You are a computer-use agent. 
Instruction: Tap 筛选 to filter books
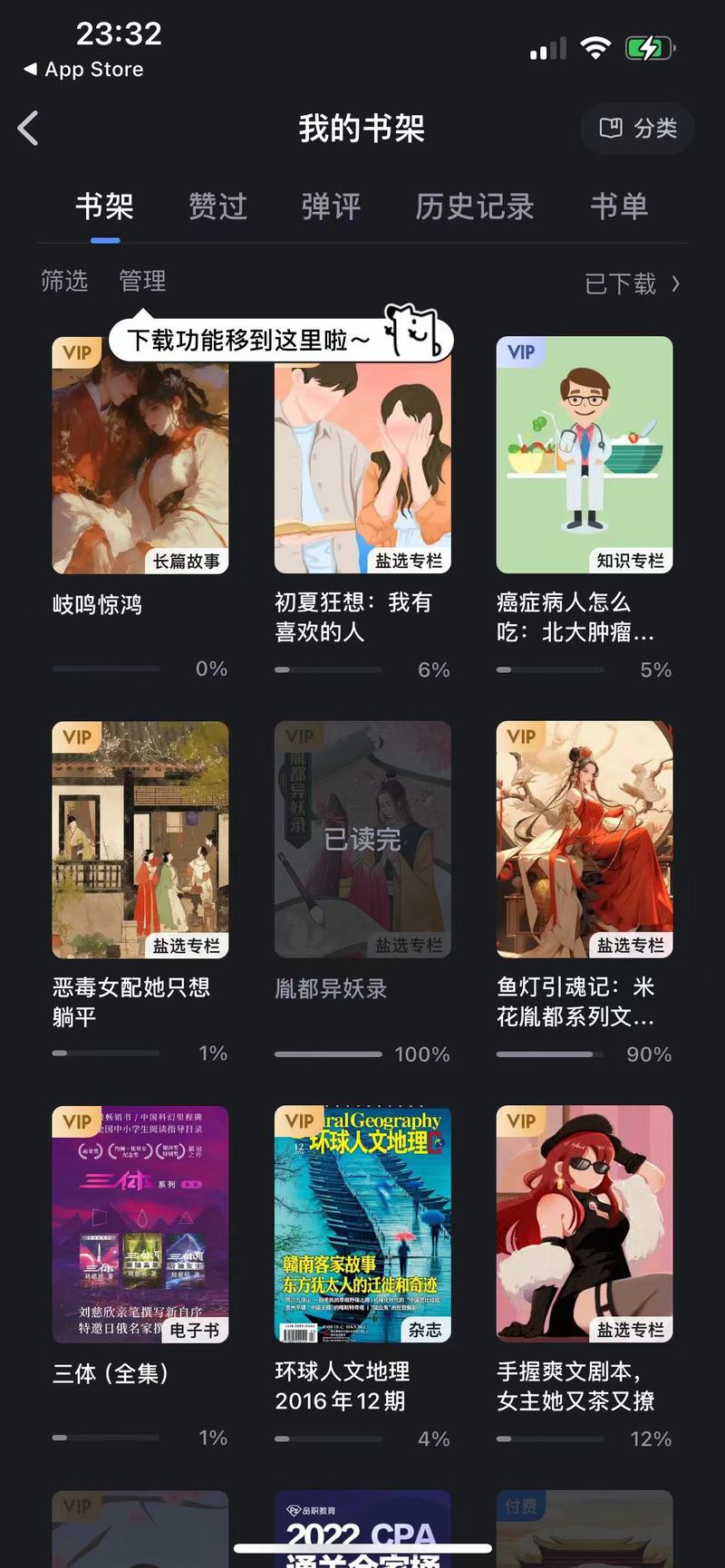(64, 282)
